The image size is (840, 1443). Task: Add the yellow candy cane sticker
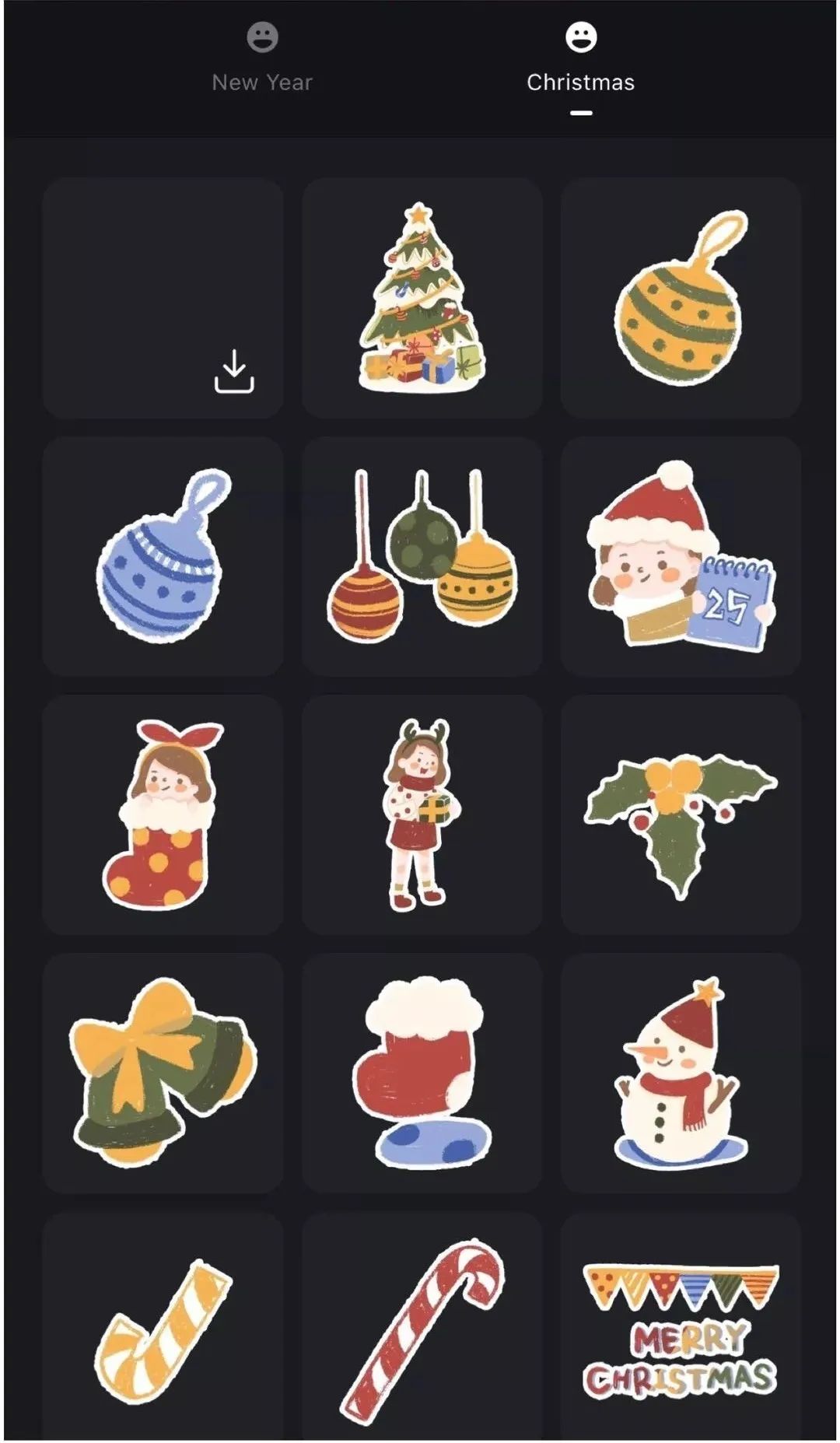pyautogui.click(x=163, y=1326)
